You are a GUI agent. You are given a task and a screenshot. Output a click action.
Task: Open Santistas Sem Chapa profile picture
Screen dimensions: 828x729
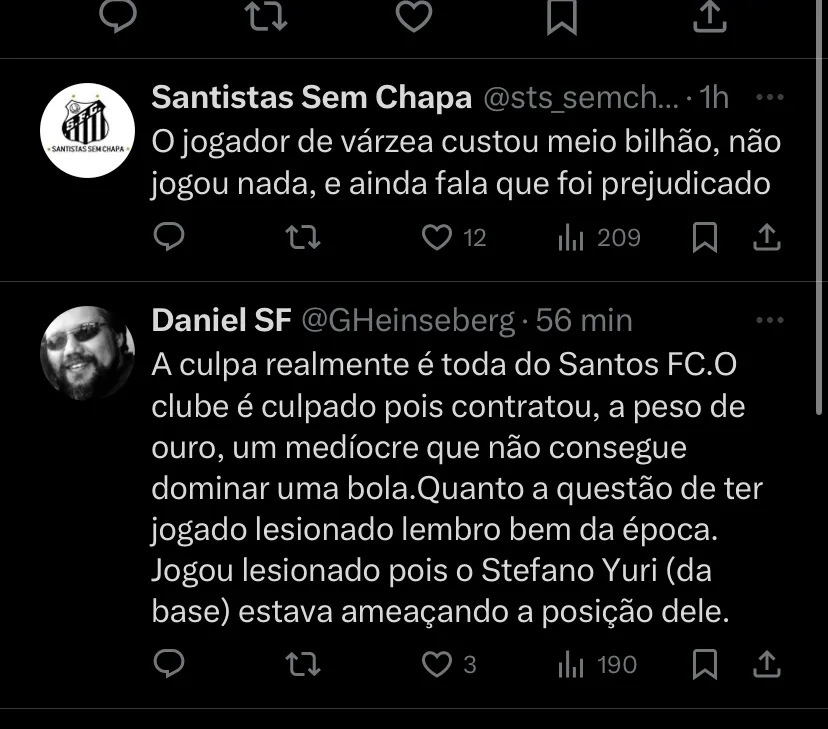coord(87,130)
